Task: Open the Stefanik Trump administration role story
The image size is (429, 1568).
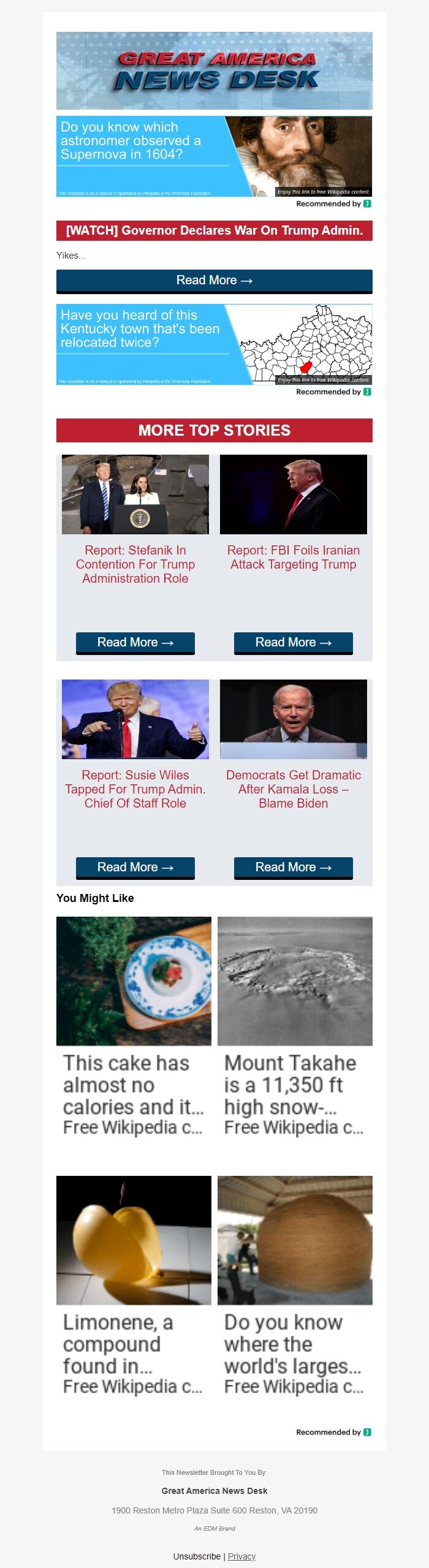Action: tap(135, 564)
